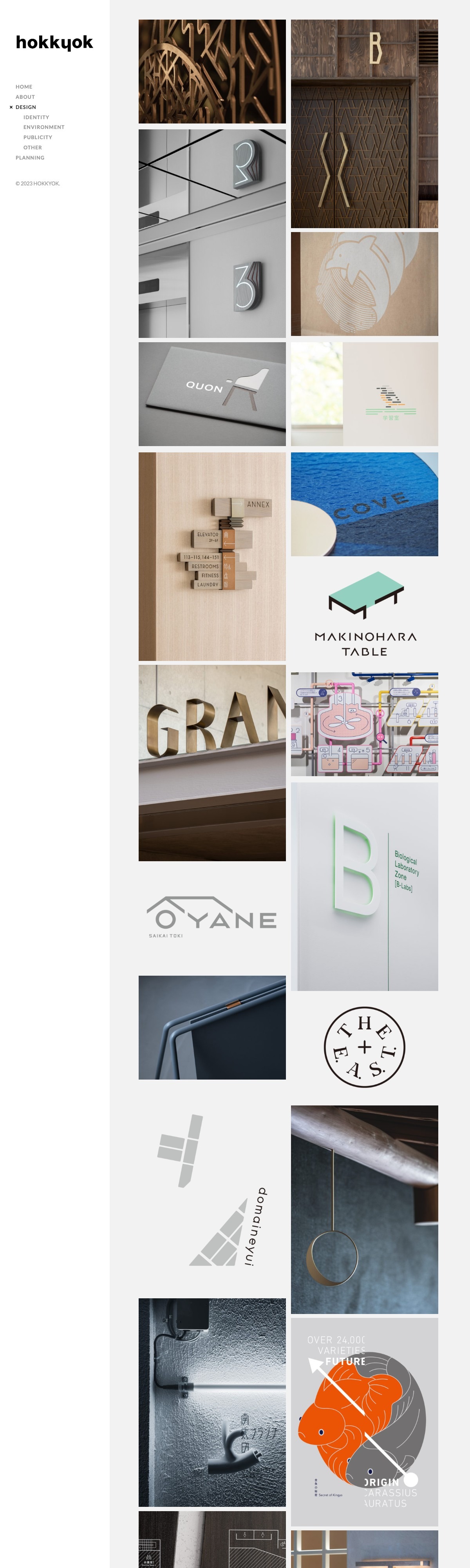470x1568 pixels.
Task: Filter by Other category
Action: point(32,147)
